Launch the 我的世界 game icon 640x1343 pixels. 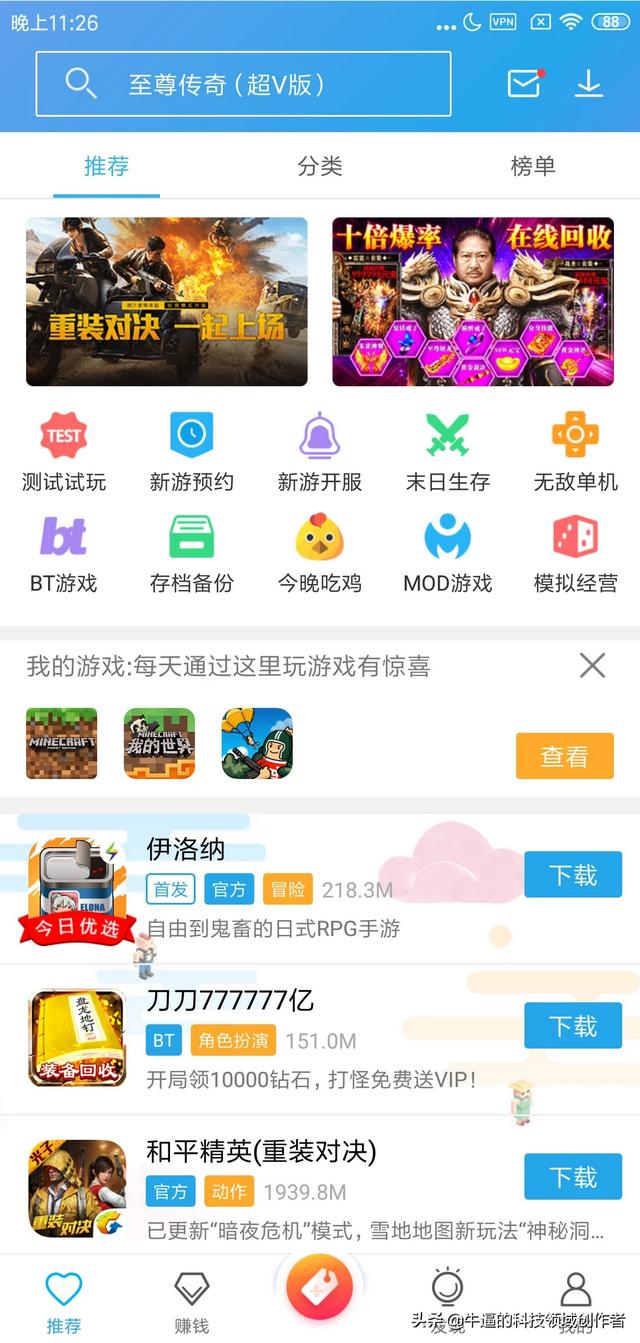(159, 743)
